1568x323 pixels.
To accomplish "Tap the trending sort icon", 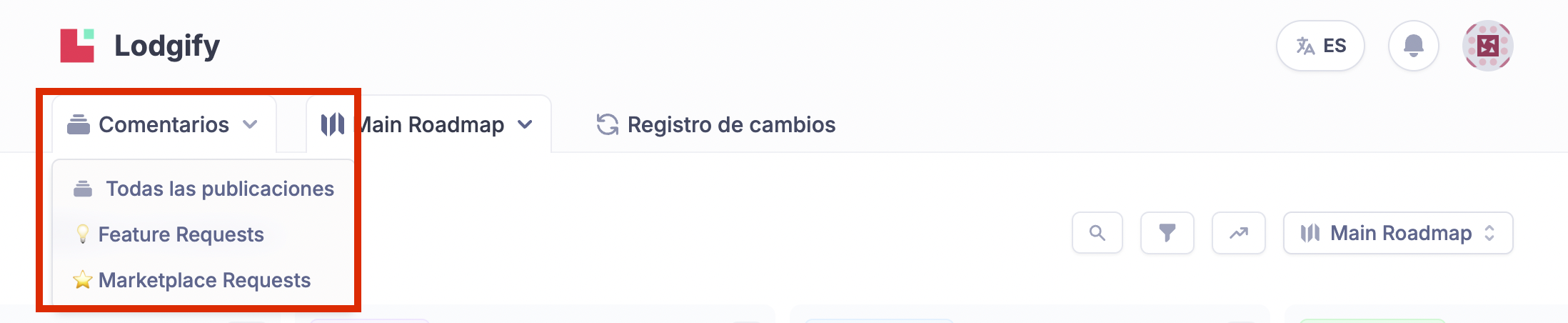I will 1239,233.
